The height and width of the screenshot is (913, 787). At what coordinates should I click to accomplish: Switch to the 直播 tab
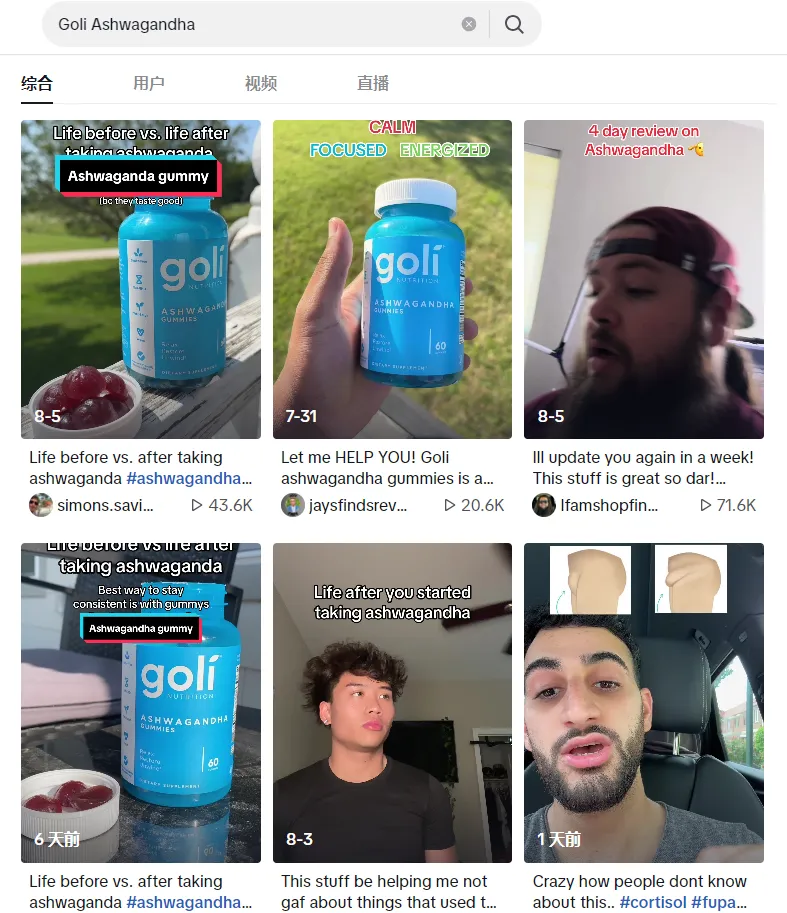[373, 83]
